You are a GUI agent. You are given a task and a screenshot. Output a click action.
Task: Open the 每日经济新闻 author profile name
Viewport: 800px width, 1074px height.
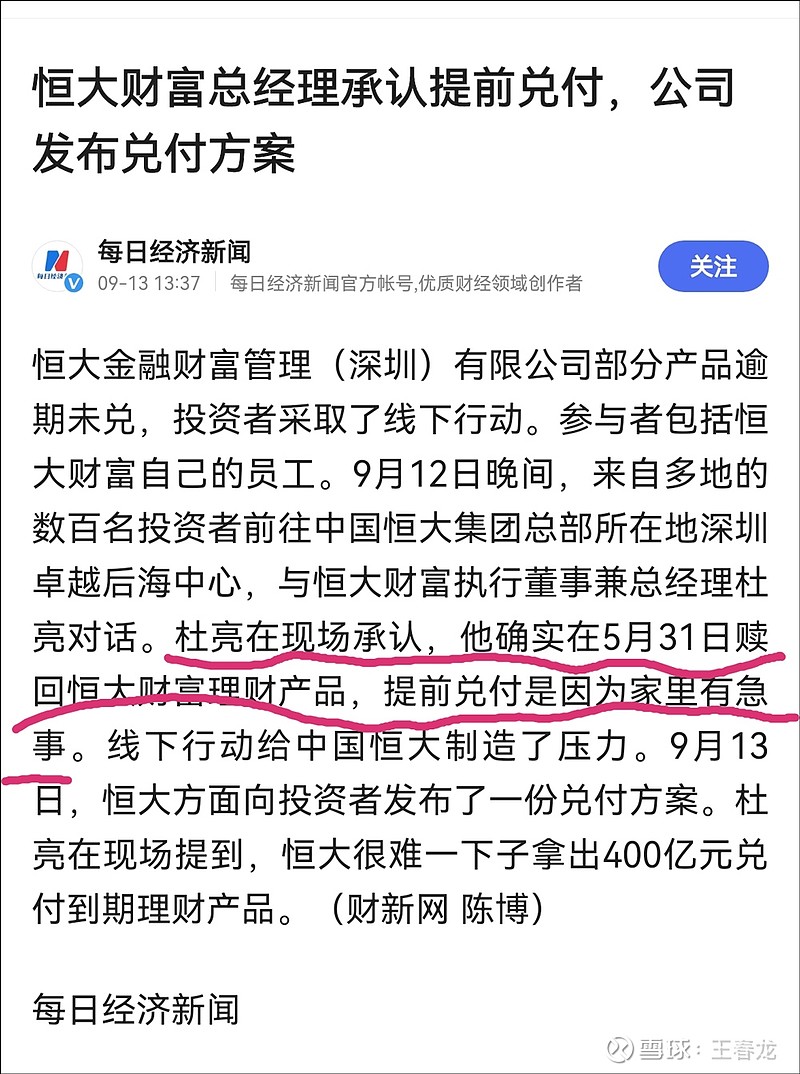click(174, 252)
